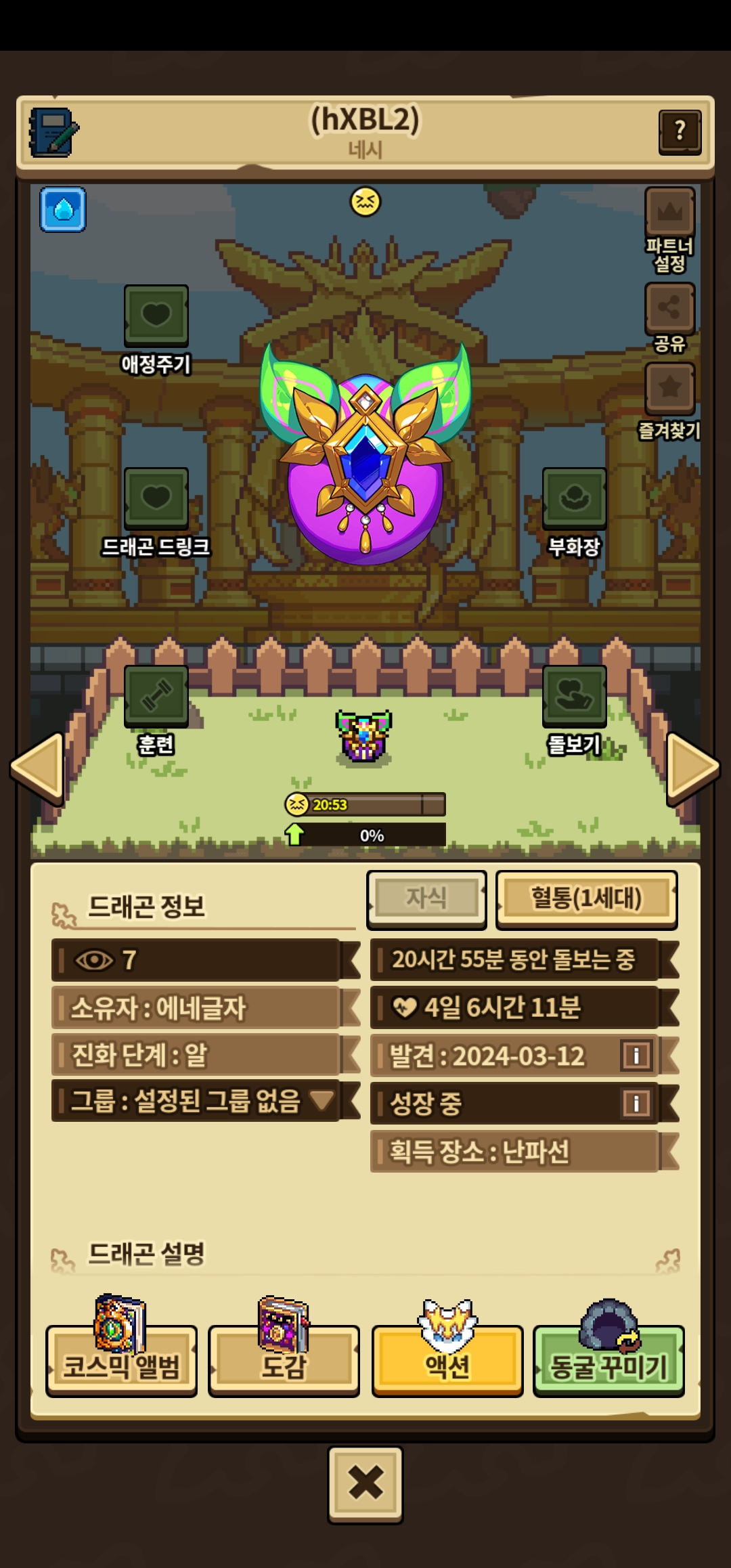Open the 부화장 hatchery button
Image resolution: width=731 pixels, height=1568 pixels.
574,499
